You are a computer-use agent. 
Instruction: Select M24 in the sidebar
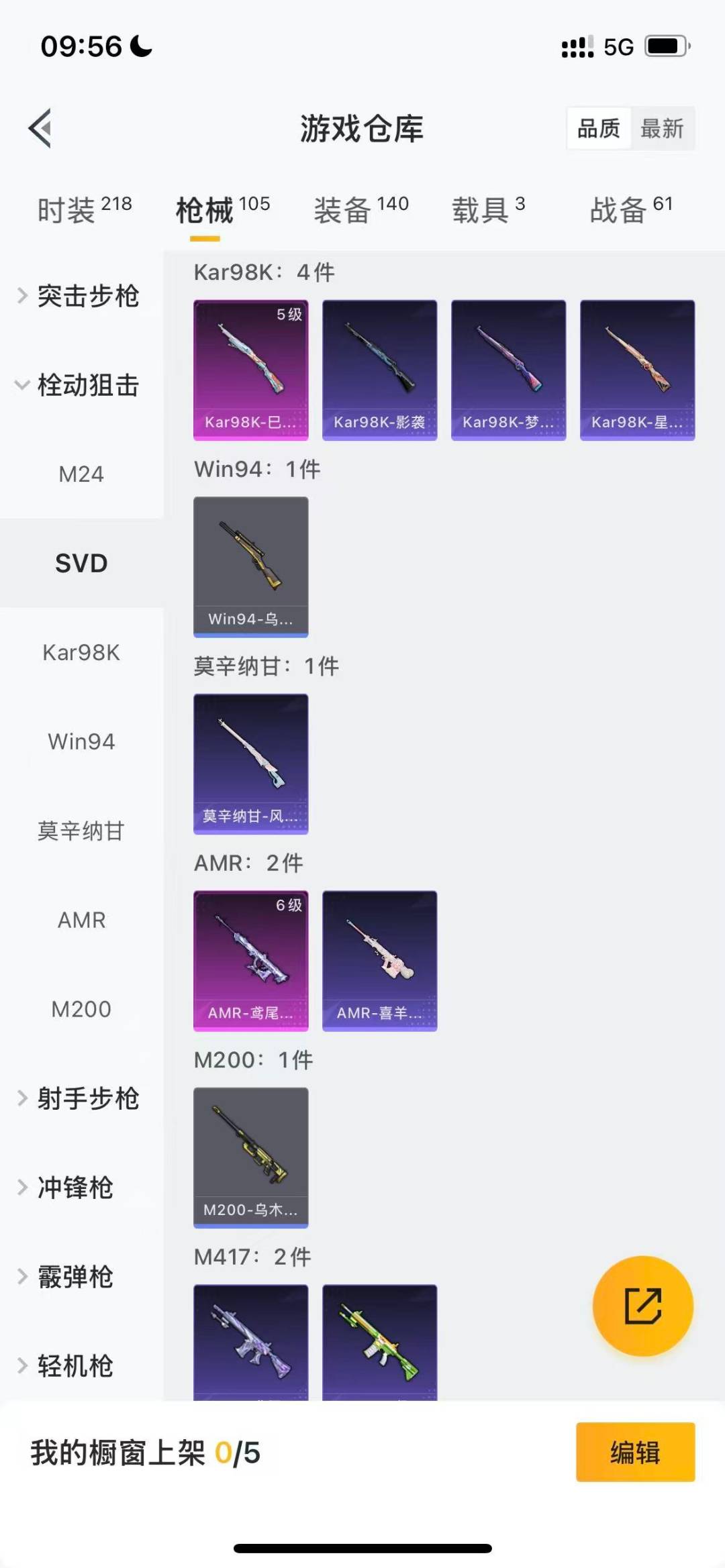[81, 474]
